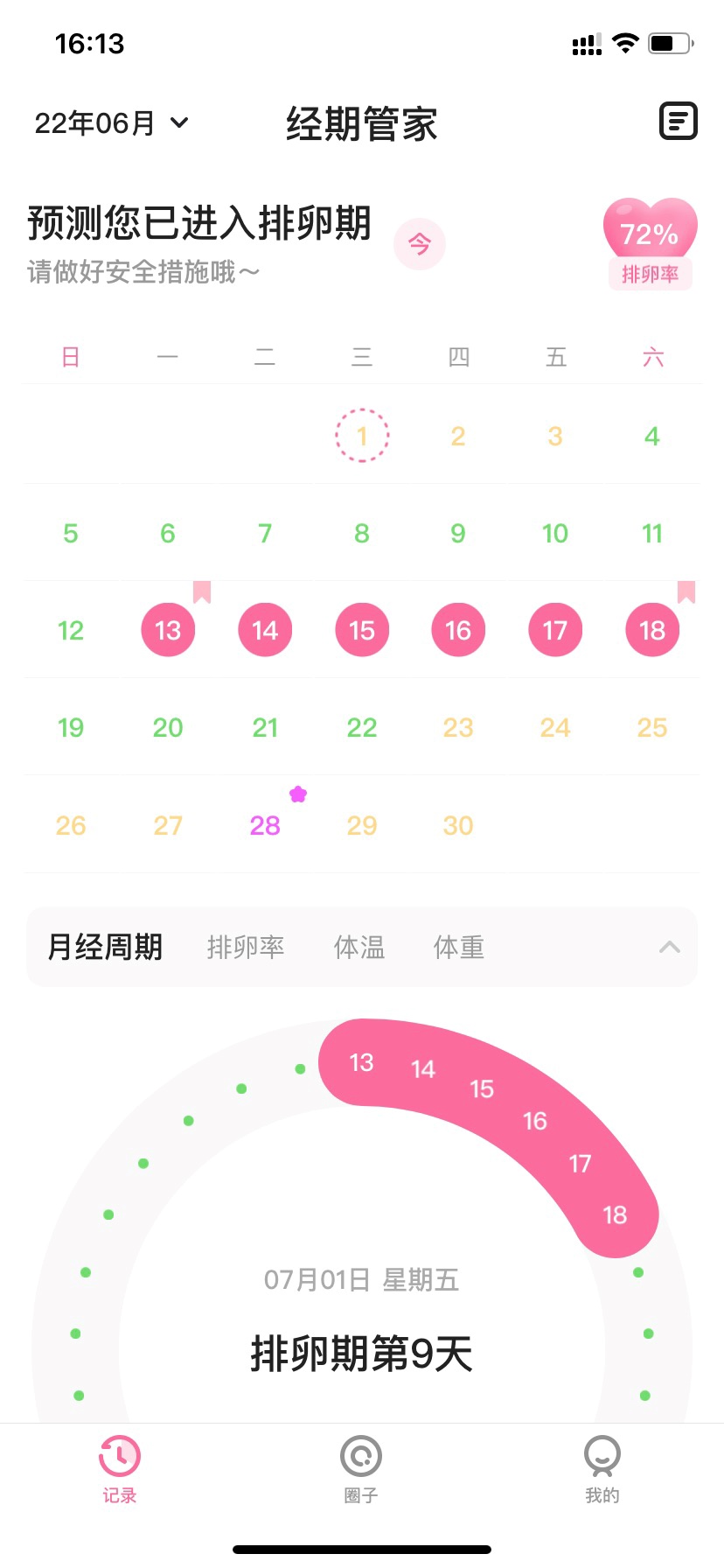Select June 18 on the calendar
This screenshot has width=724, height=1568.
pyautogui.click(x=652, y=630)
